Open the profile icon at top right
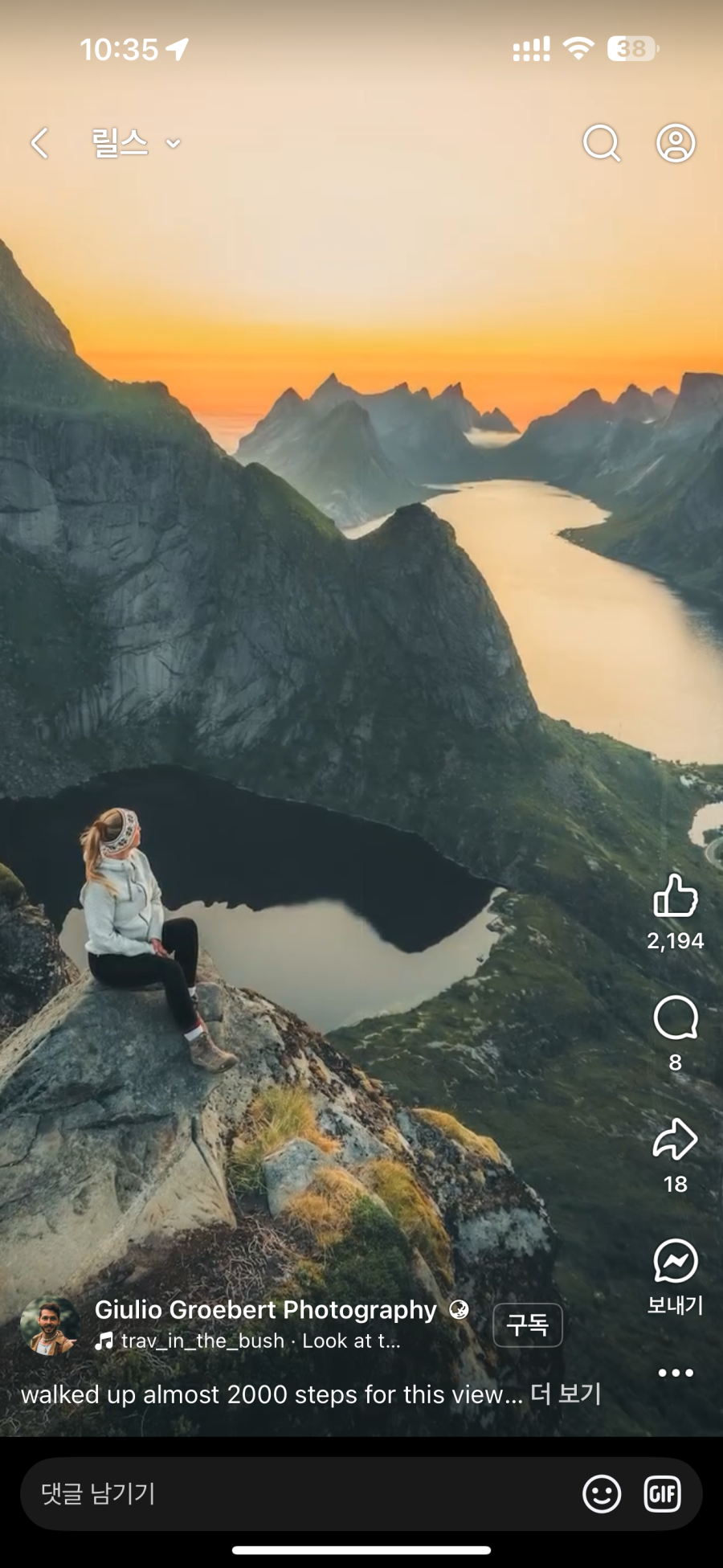This screenshot has height=1568, width=723. pos(676,144)
